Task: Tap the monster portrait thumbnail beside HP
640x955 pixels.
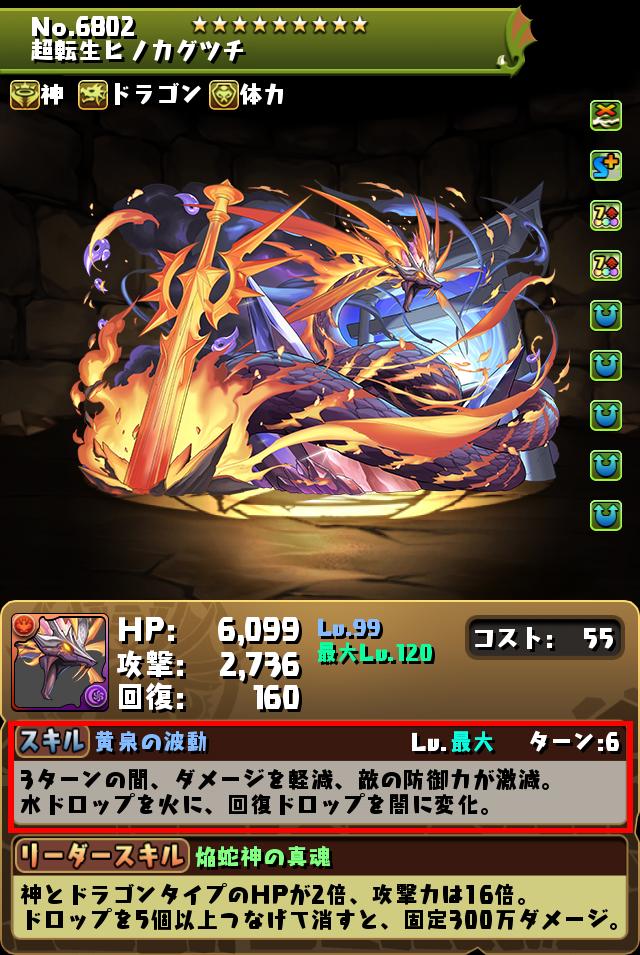Action: tap(60, 662)
